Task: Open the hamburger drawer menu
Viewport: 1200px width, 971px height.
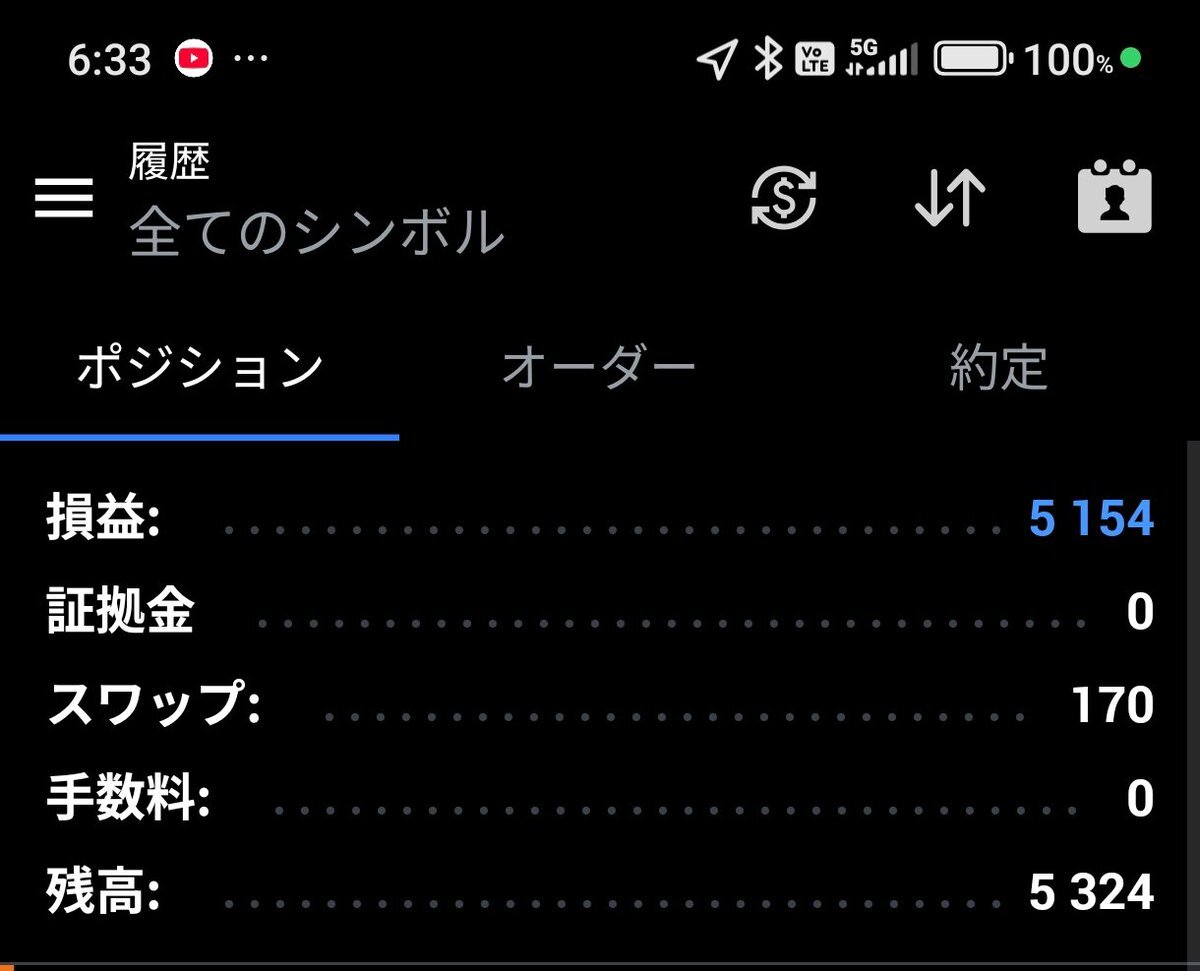Action: coord(64,199)
